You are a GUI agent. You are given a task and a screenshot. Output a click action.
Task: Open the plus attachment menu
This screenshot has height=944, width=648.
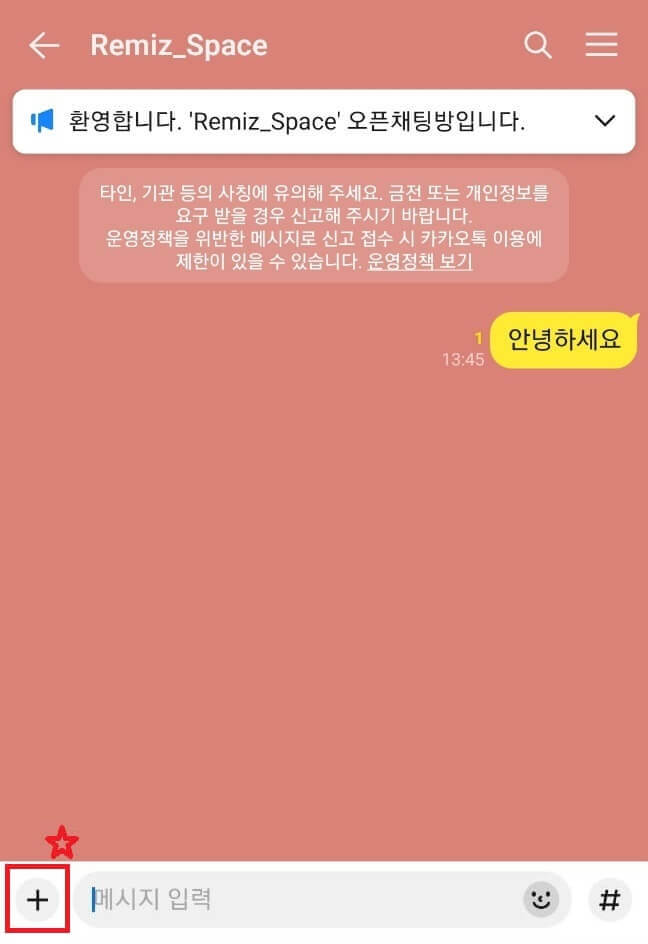(37, 900)
